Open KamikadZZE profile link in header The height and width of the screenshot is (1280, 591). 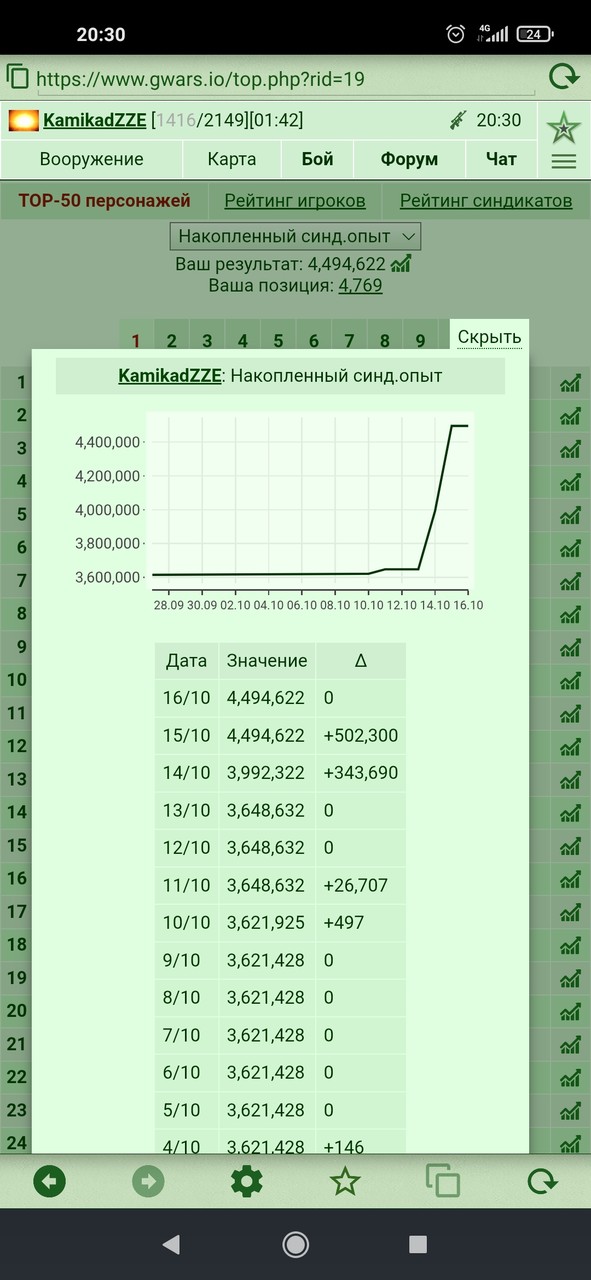tap(95, 121)
